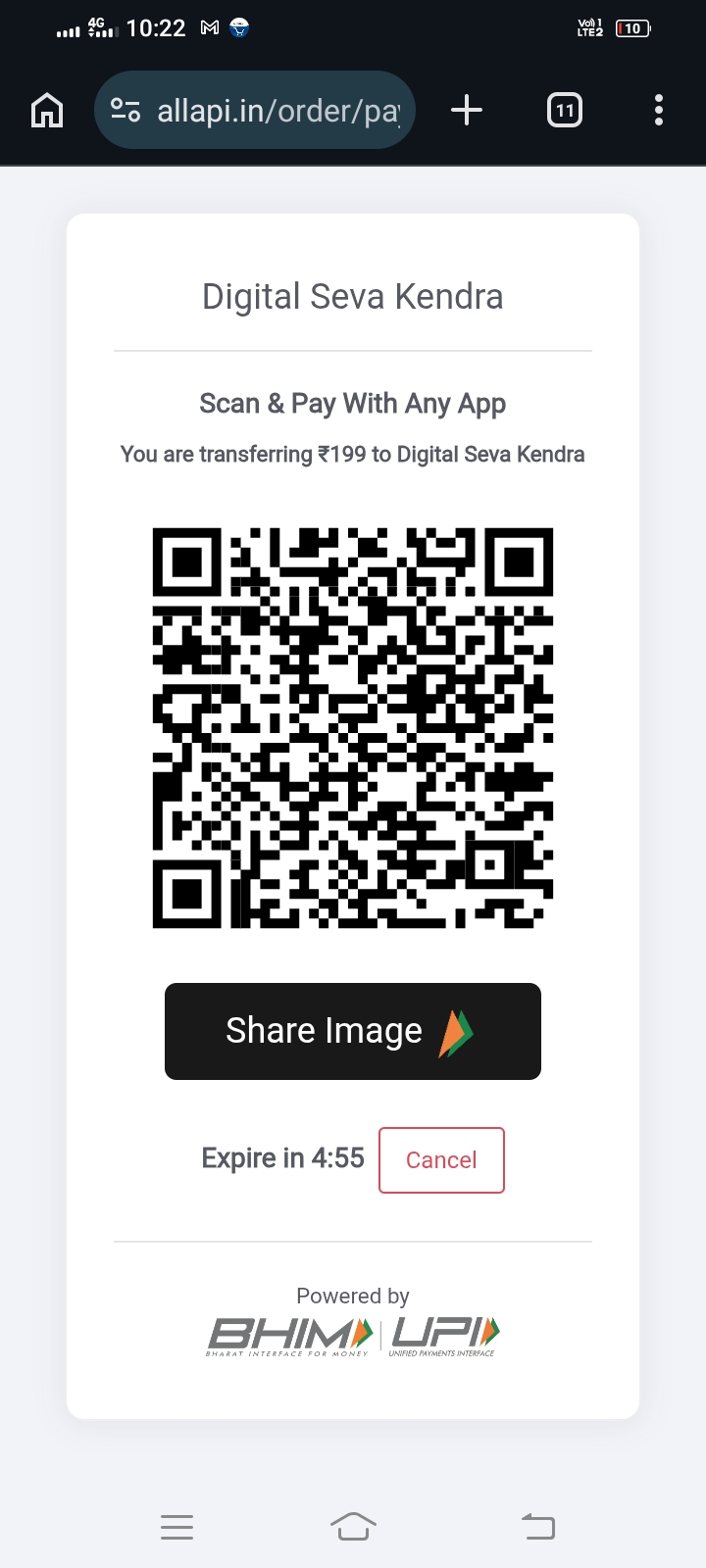Share the QR code image

(353, 1031)
